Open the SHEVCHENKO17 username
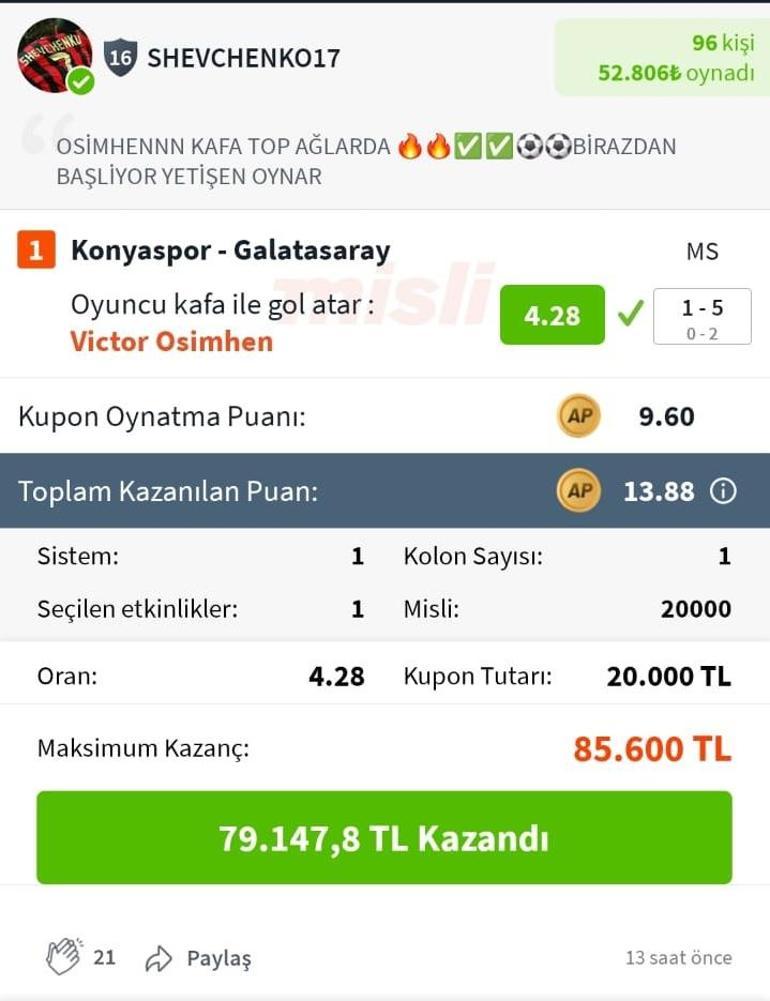The image size is (770, 1001). pos(243,58)
